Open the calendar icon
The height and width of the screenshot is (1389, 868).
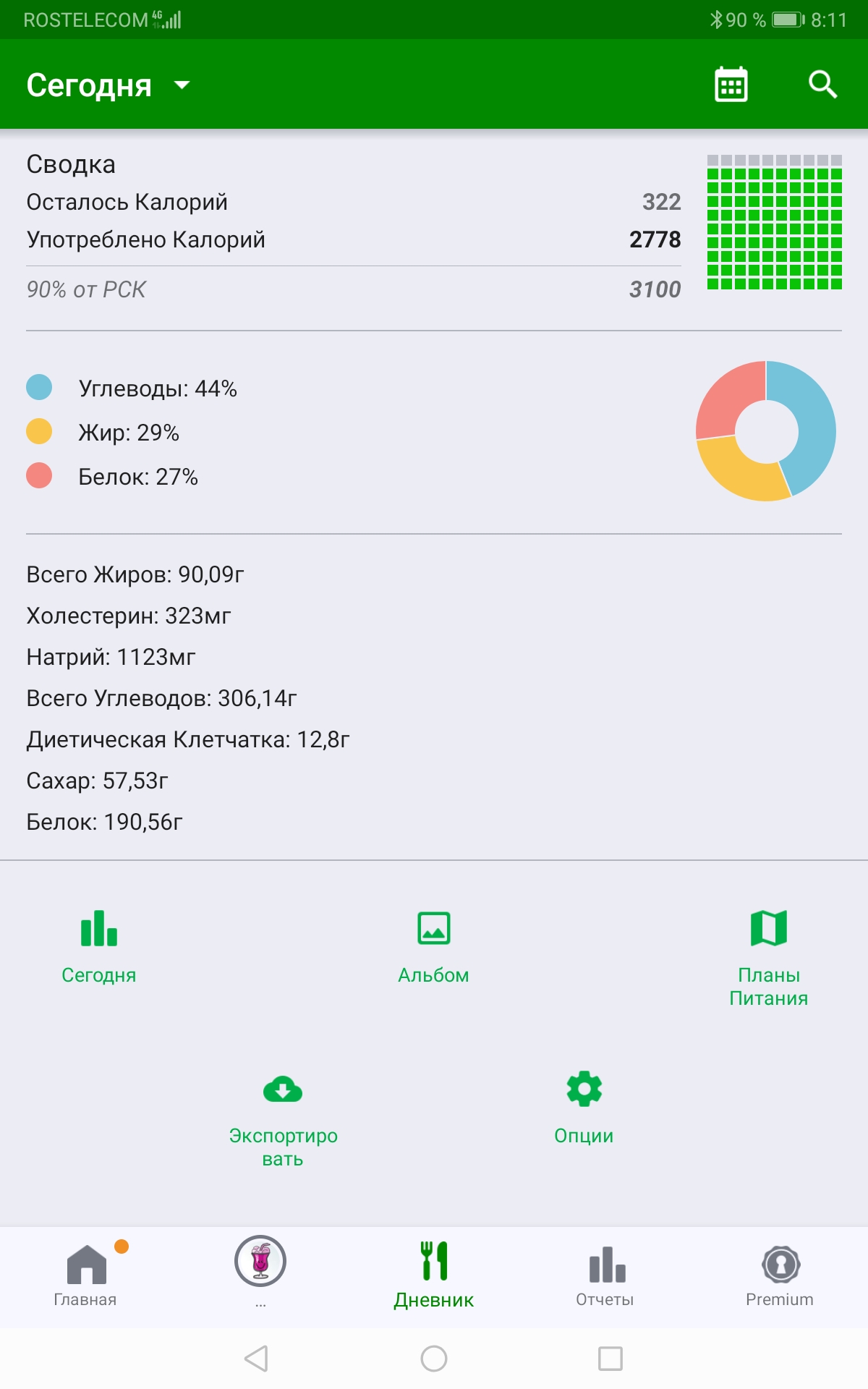[x=731, y=85]
